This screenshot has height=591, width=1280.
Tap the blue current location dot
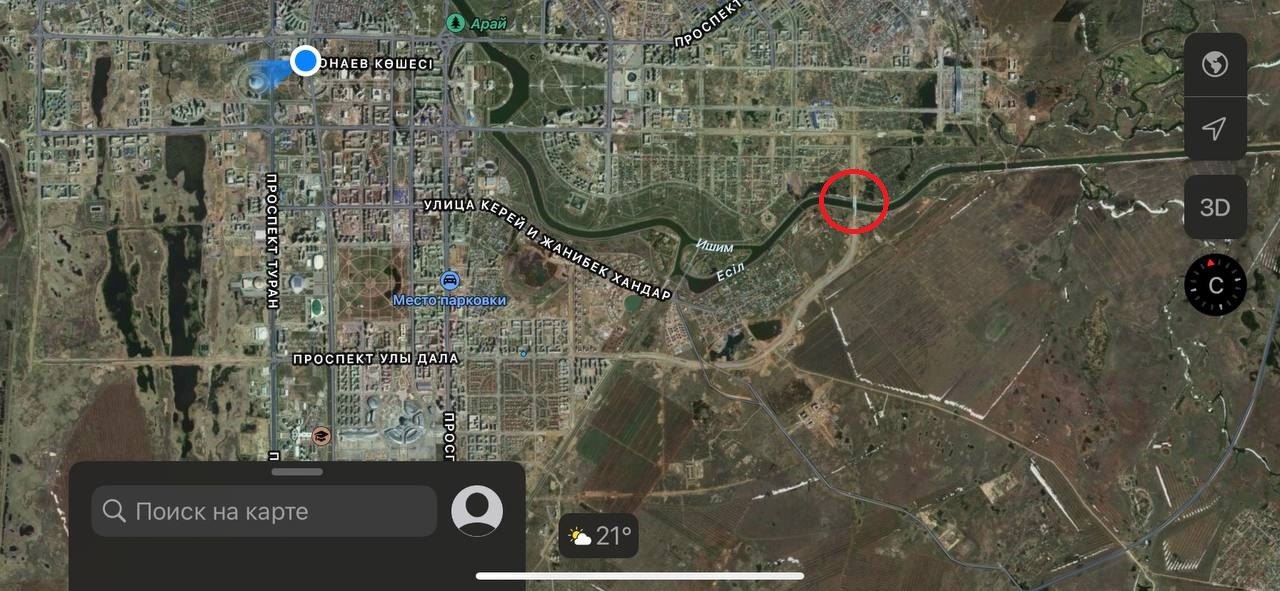pyautogui.click(x=306, y=62)
